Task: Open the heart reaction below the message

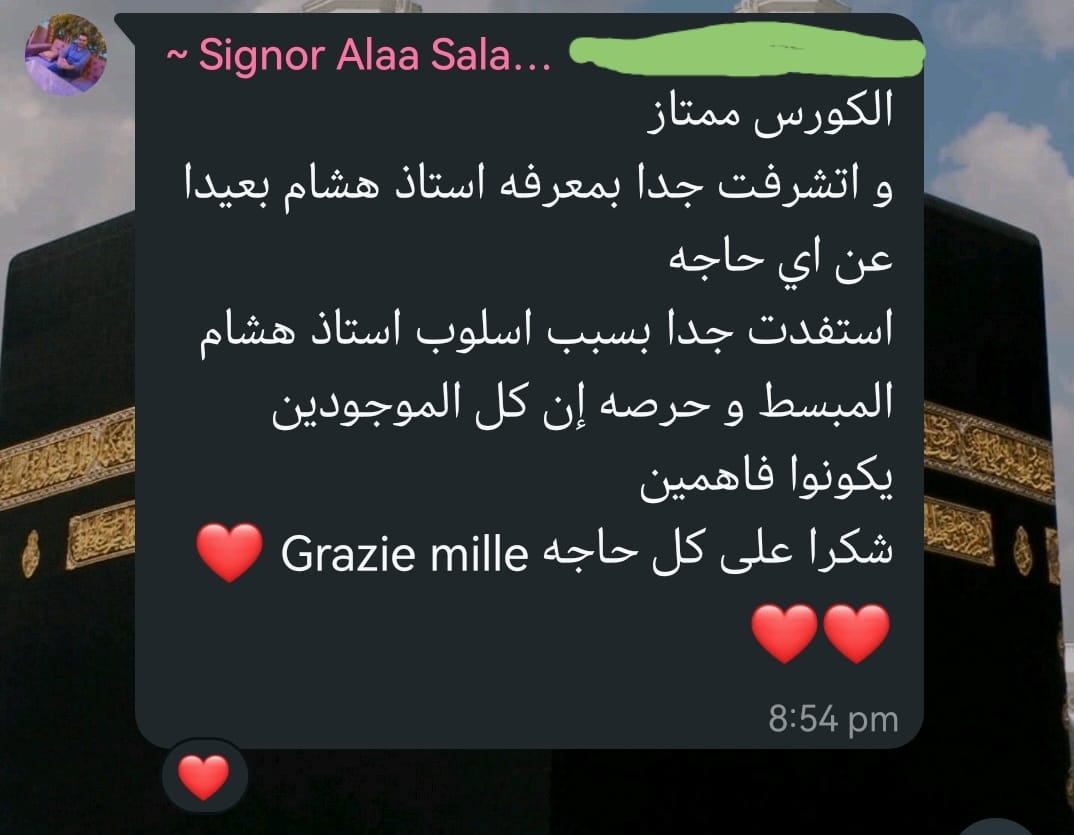Action: pyautogui.click(x=204, y=775)
